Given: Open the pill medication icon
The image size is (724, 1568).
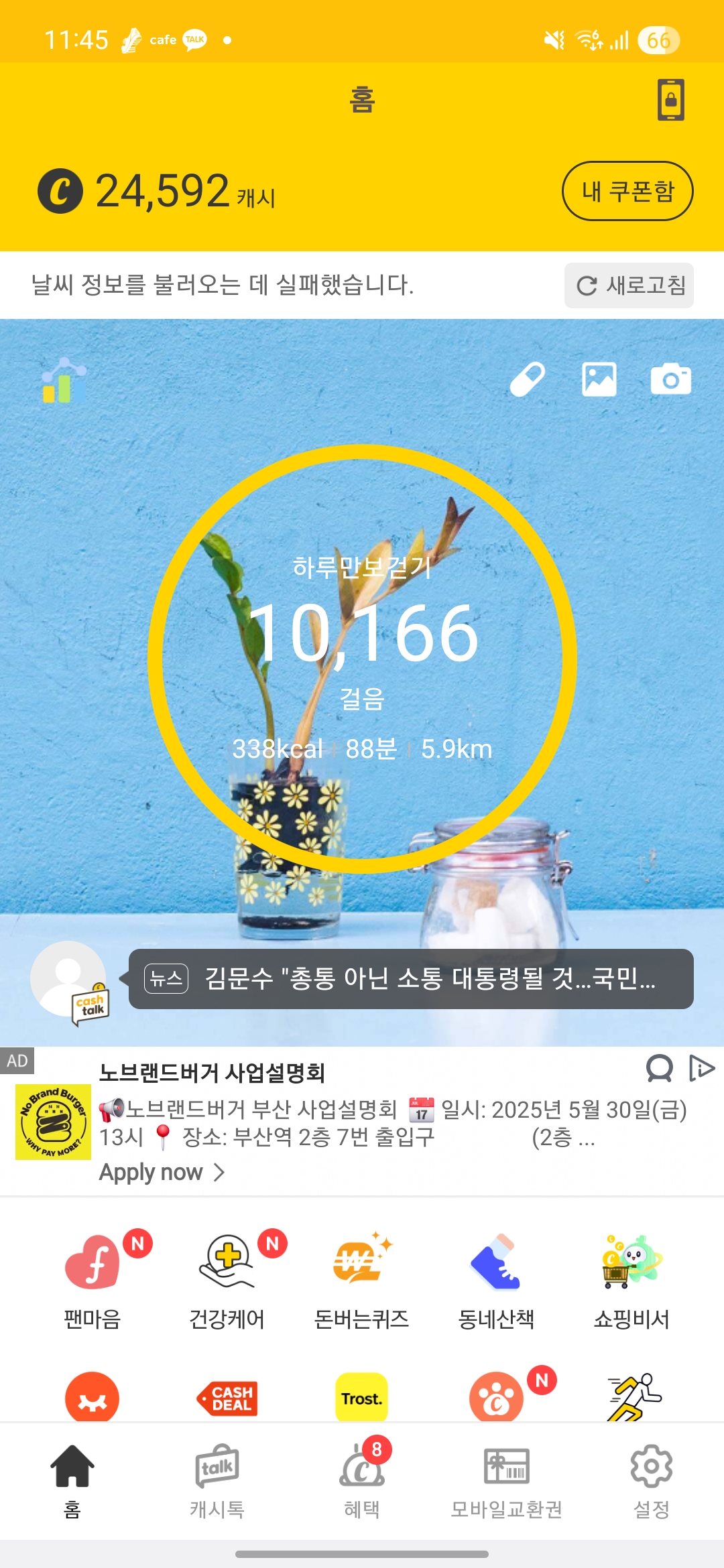Looking at the screenshot, I should click(x=528, y=380).
